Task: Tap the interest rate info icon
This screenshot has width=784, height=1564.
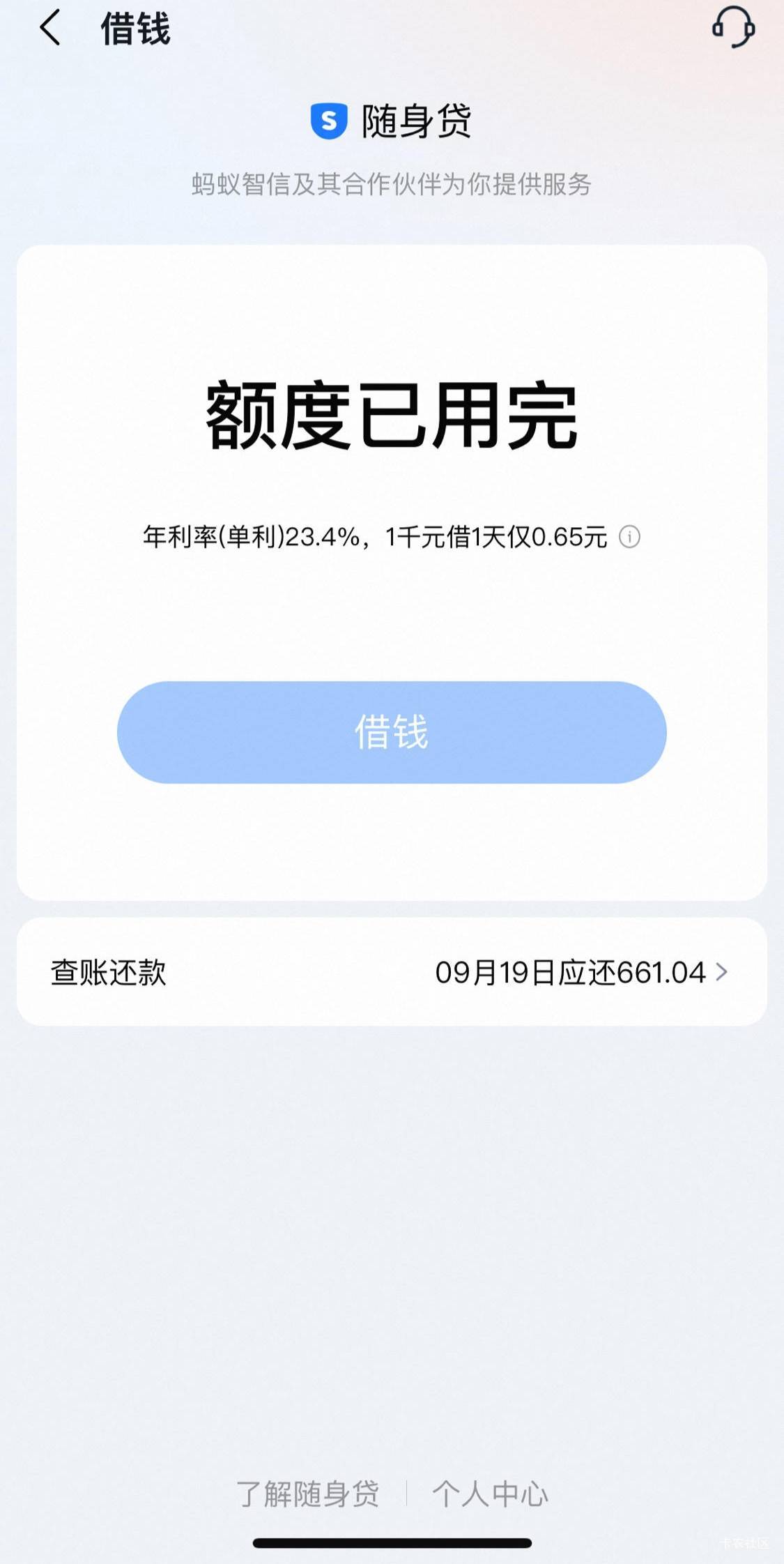Action: pos(629,537)
